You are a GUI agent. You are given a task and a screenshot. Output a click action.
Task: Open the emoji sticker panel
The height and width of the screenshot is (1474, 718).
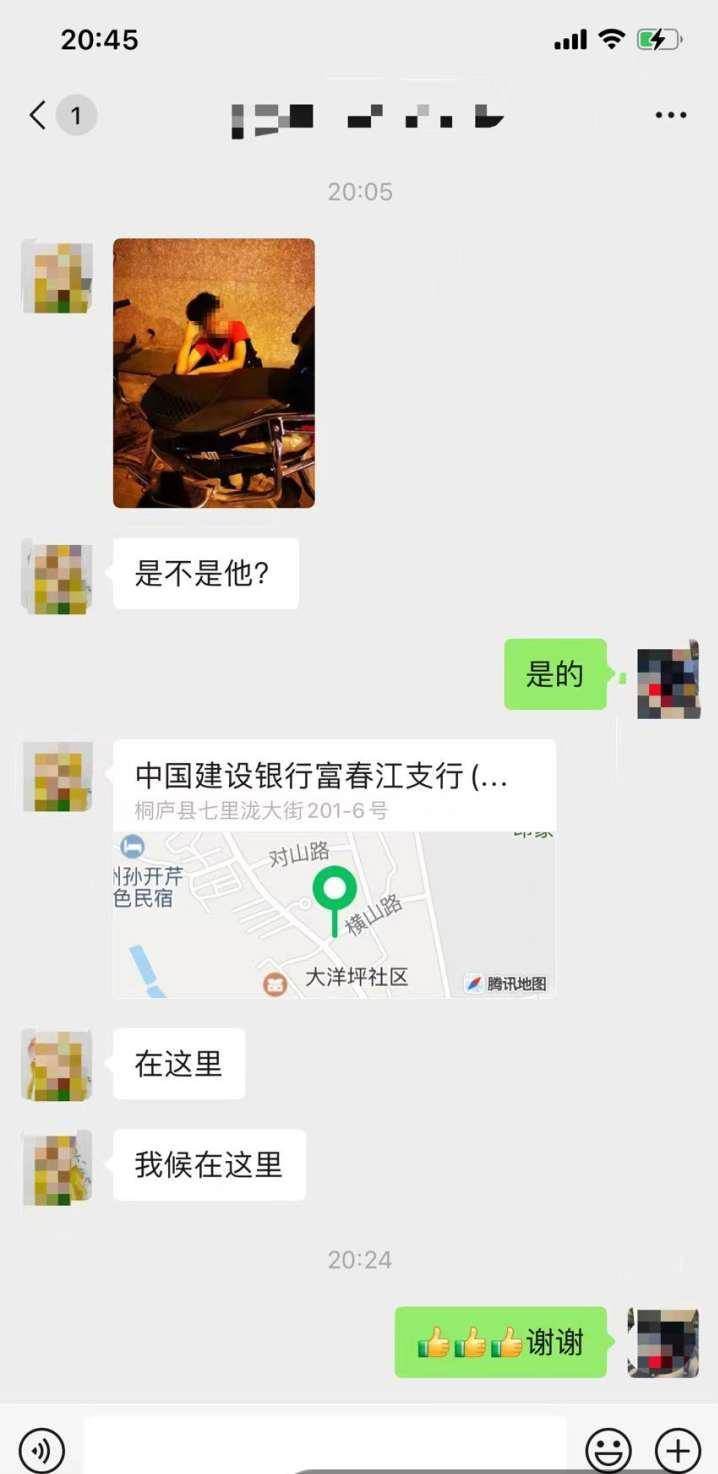608,1448
